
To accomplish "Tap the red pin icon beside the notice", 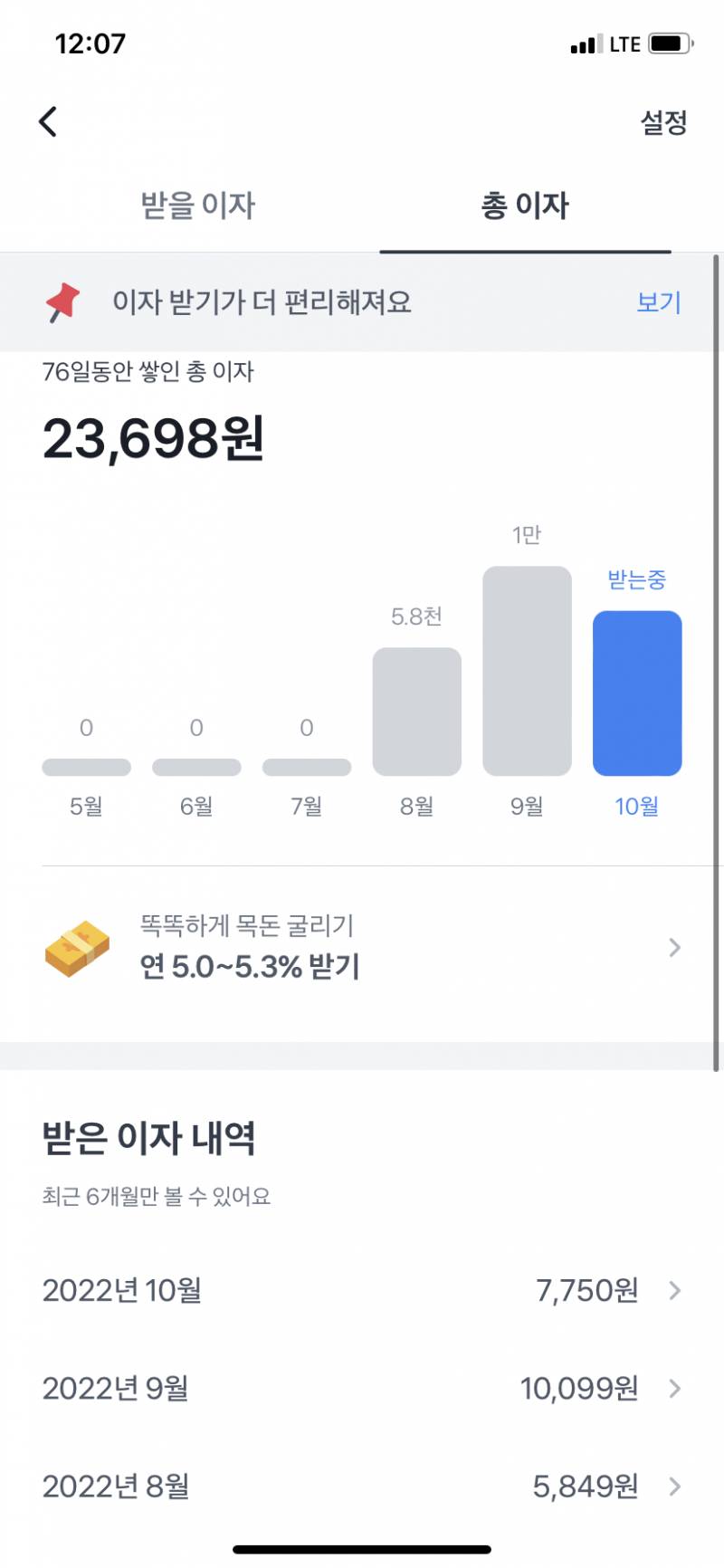I will coord(62,302).
